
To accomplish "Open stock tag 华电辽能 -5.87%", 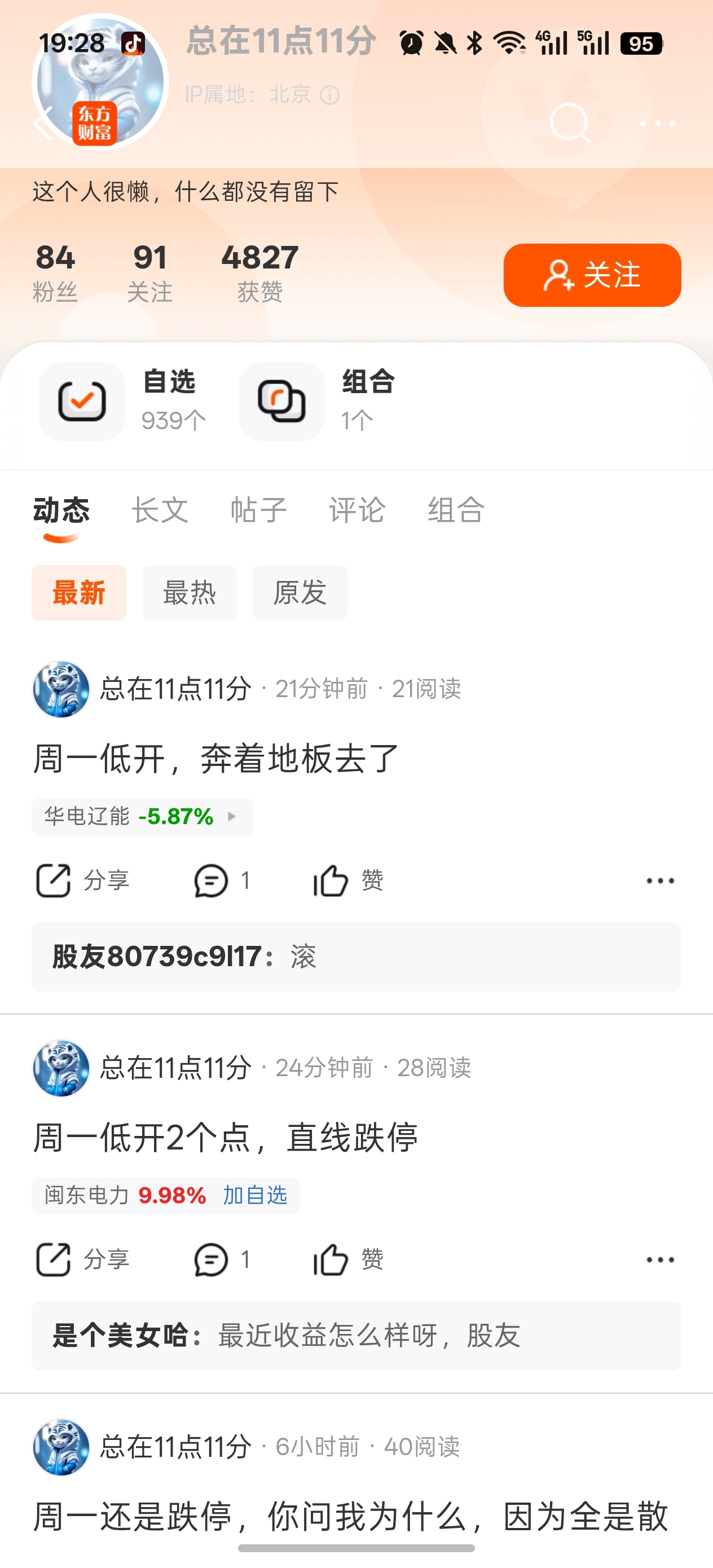I will [x=143, y=816].
